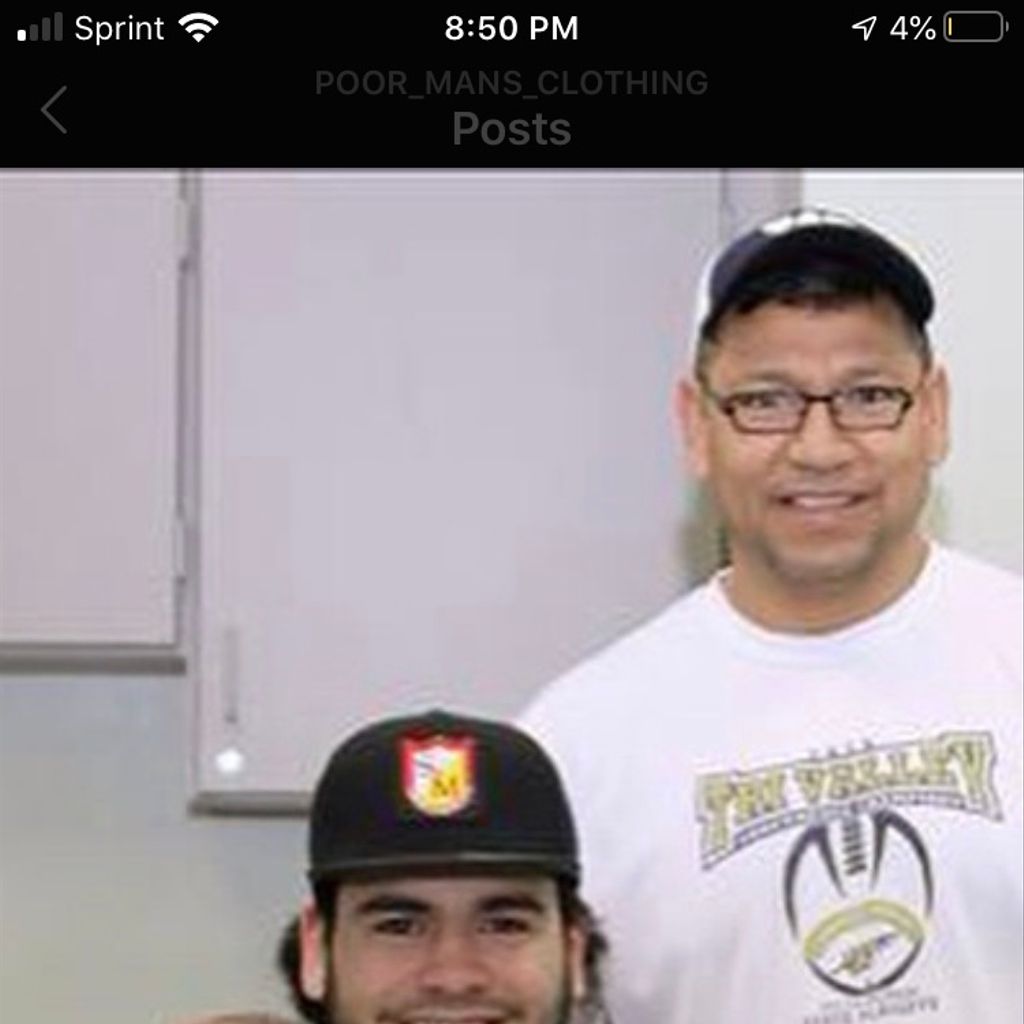Open the post photo from POOR_MANS_CLOTHING
This screenshot has height=1024, width=1024.
coord(512,596)
